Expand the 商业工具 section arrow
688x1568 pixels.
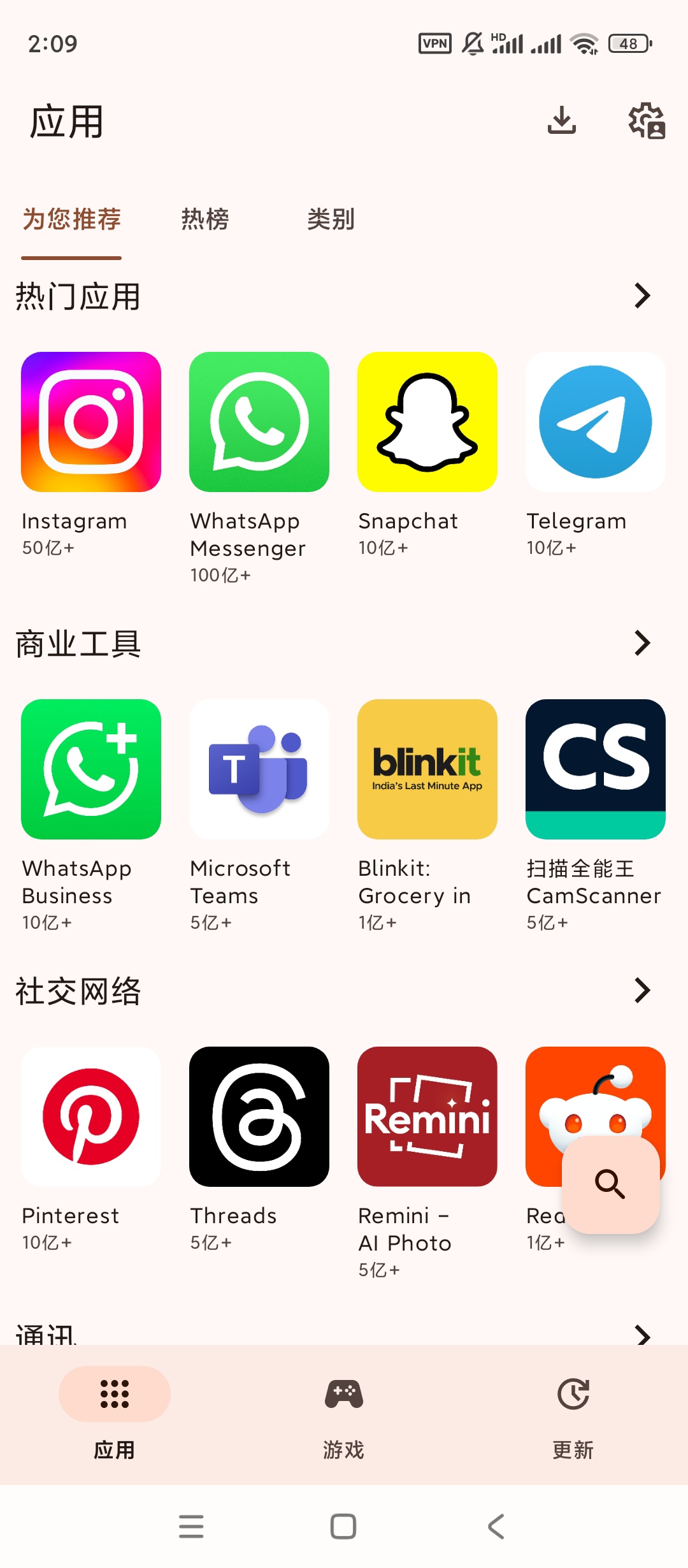click(x=642, y=643)
